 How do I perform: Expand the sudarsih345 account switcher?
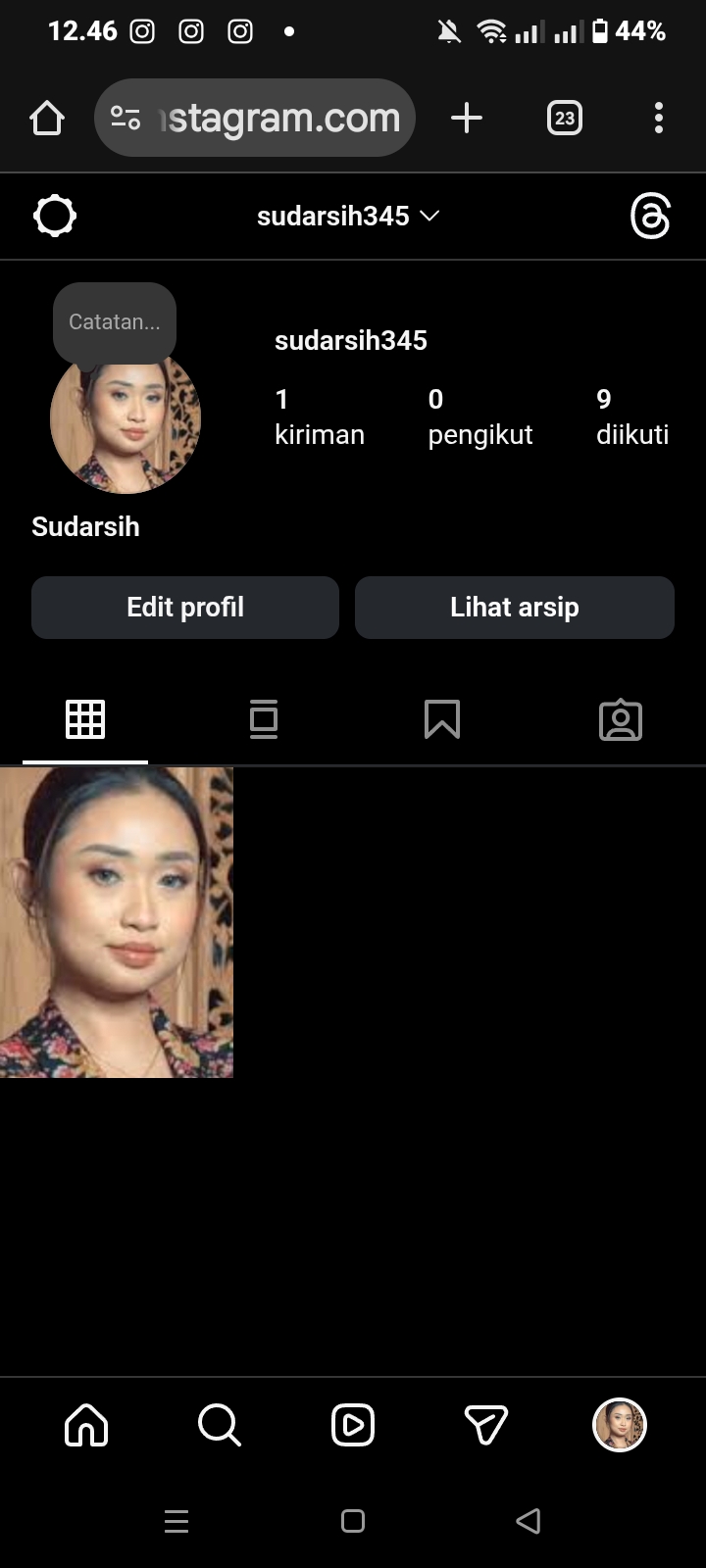tap(348, 216)
